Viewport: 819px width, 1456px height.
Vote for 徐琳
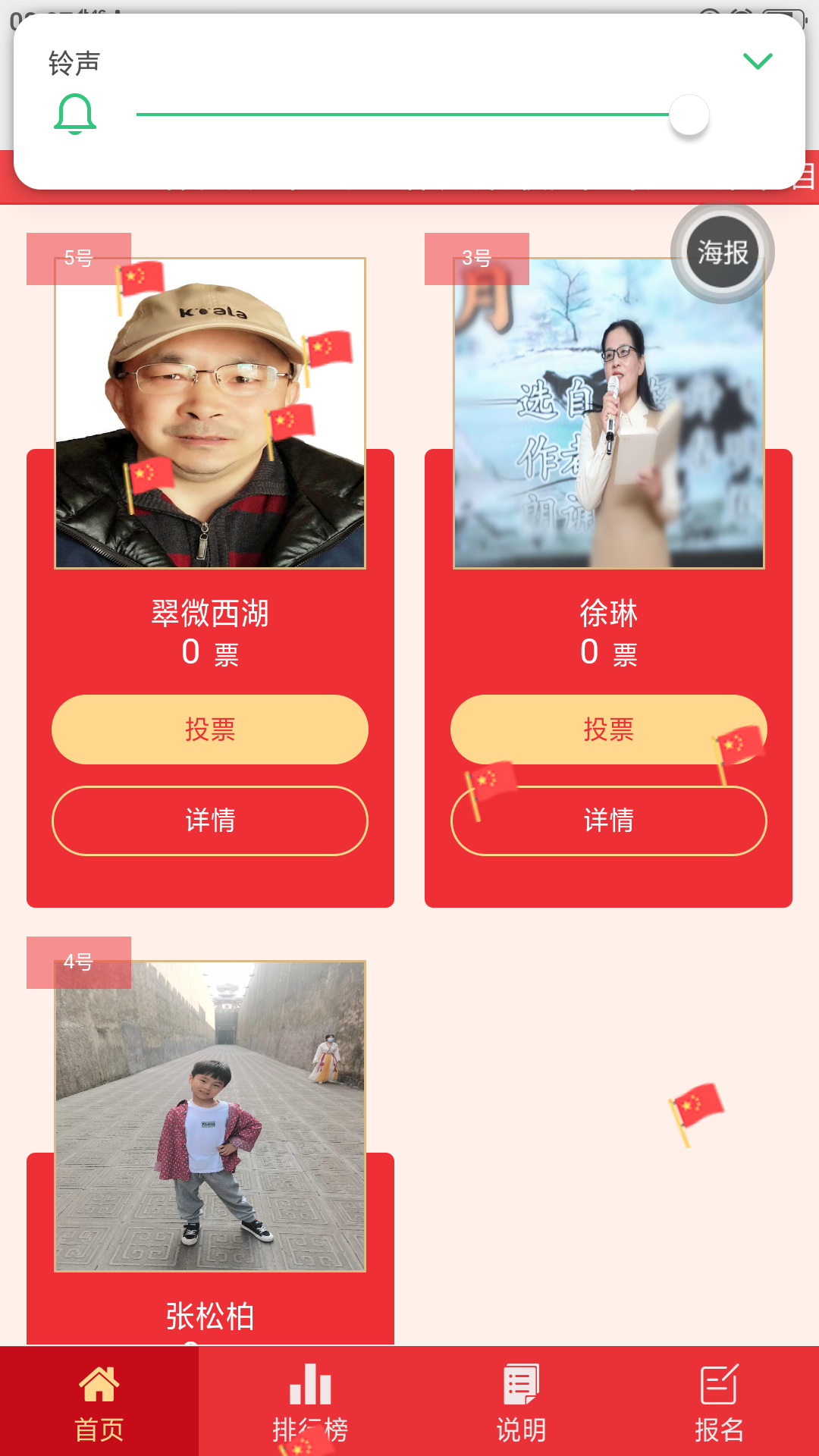(608, 730)
